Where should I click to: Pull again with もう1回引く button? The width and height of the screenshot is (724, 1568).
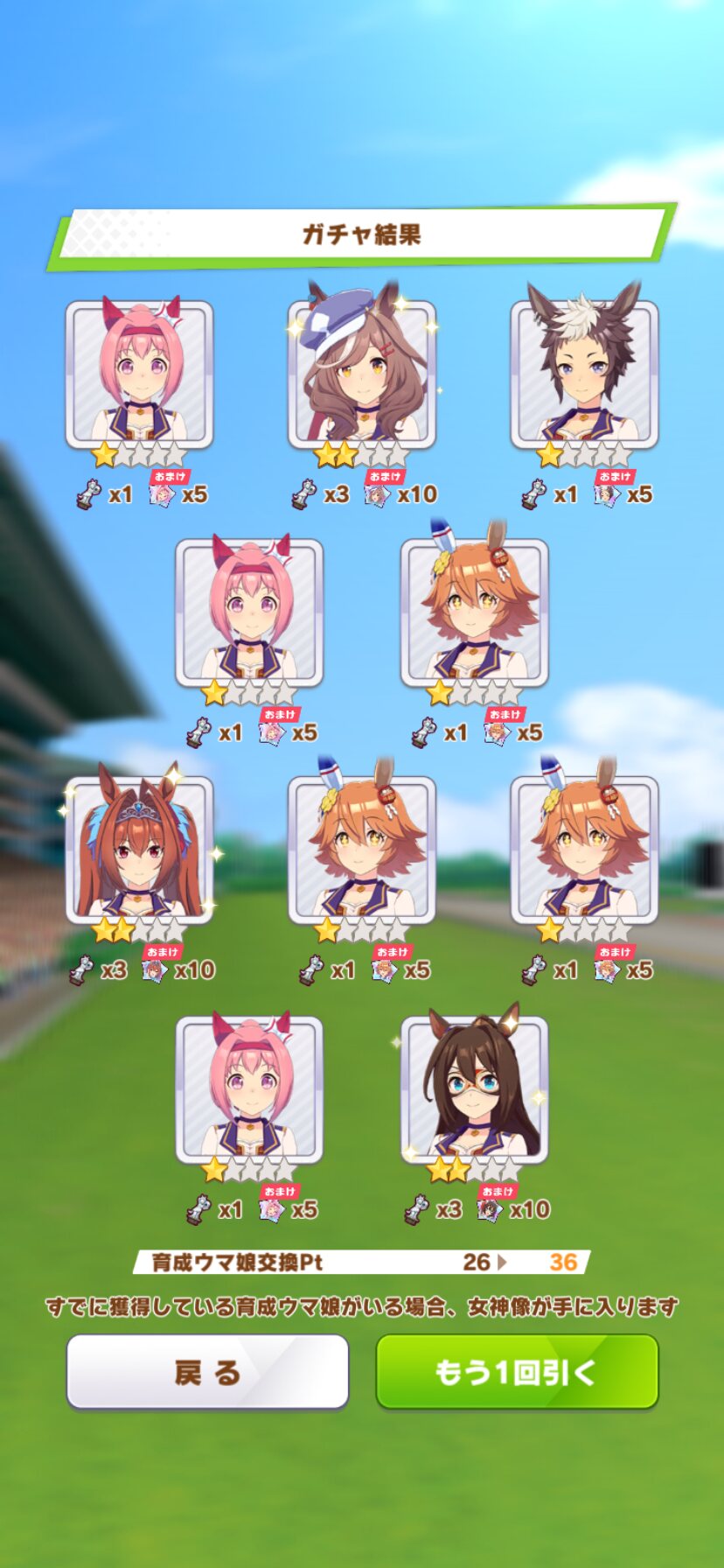(517, 1372)
